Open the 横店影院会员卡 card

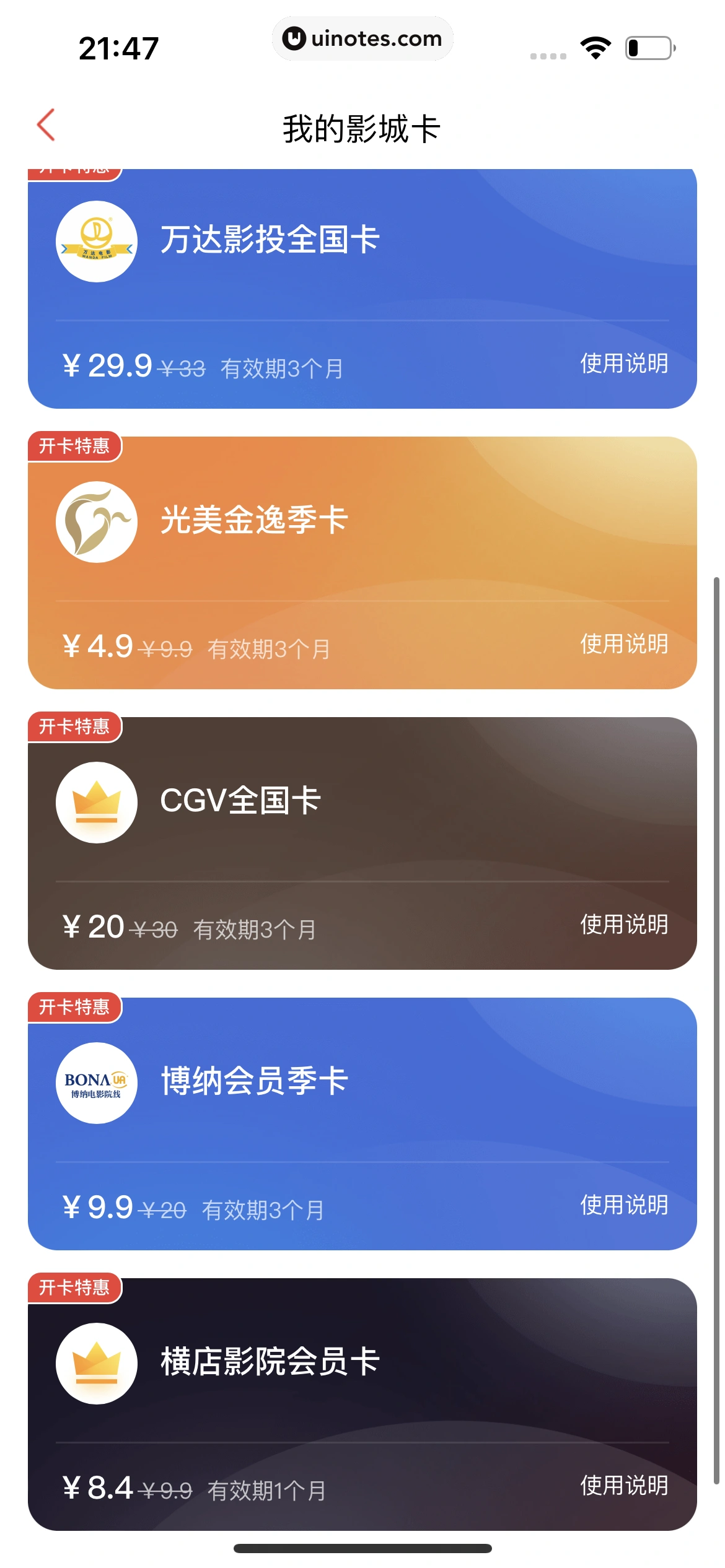tap(270, 1362)
